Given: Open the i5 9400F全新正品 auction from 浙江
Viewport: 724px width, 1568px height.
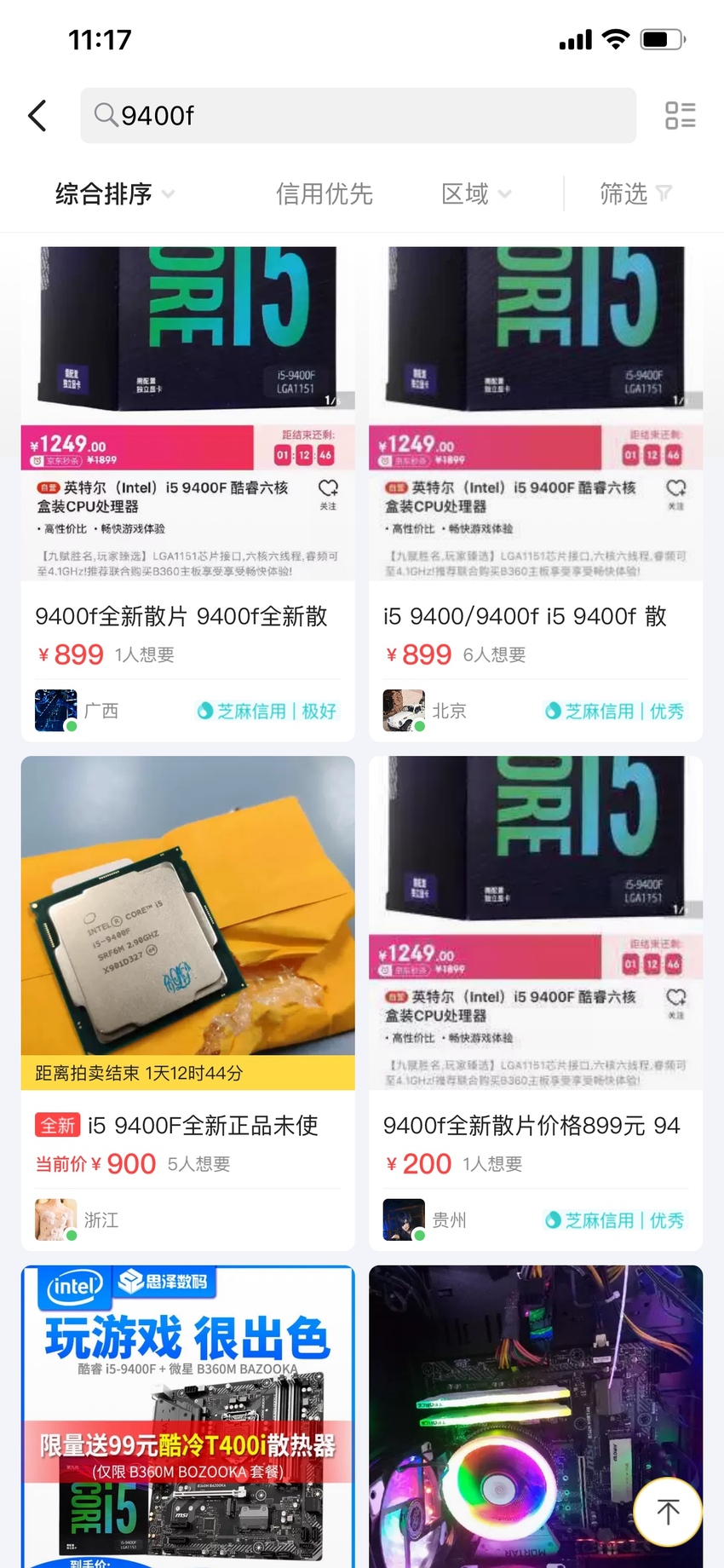Looking at the screenshot, I should tap(188, 1003).
